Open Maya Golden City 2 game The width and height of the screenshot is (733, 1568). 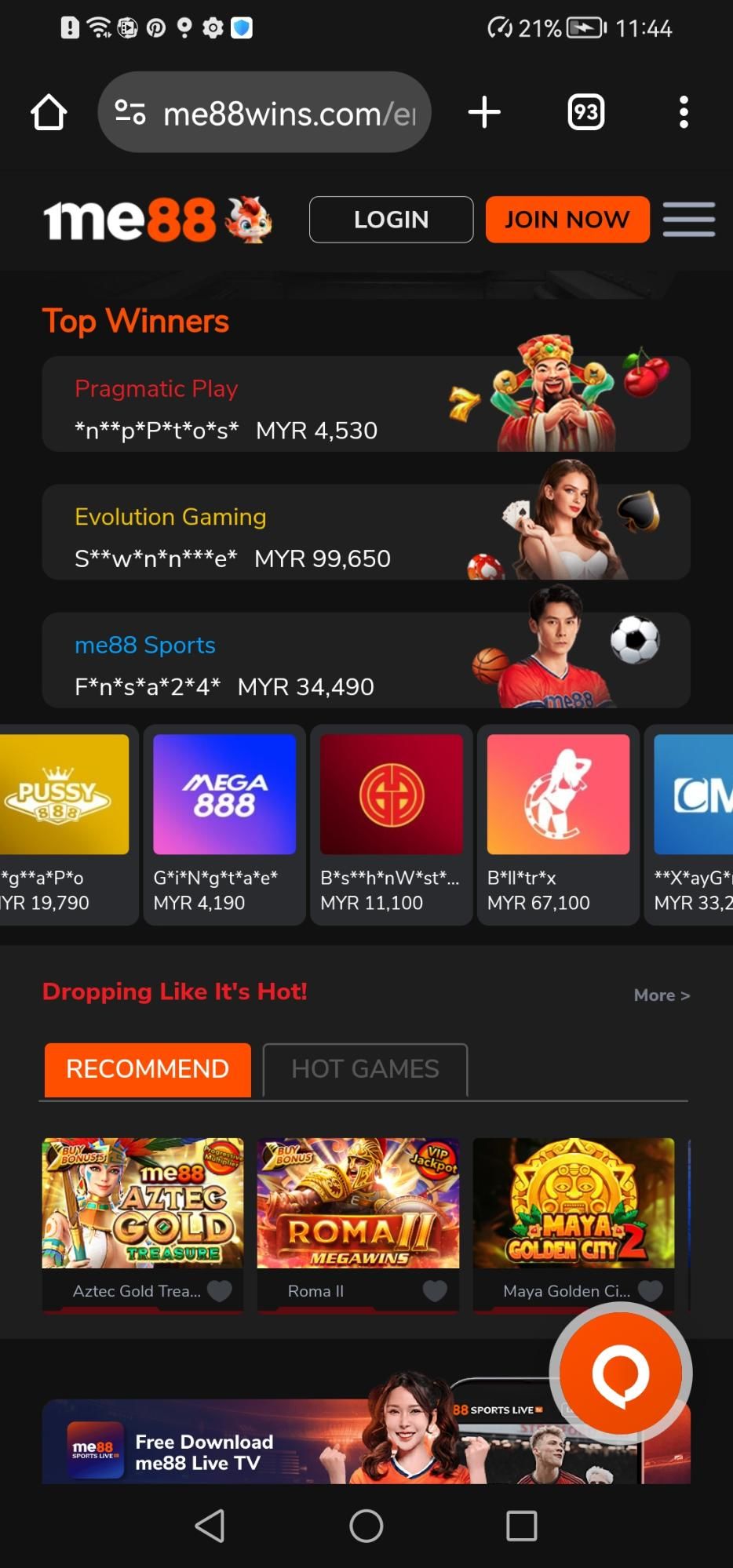click(573, 1202)
